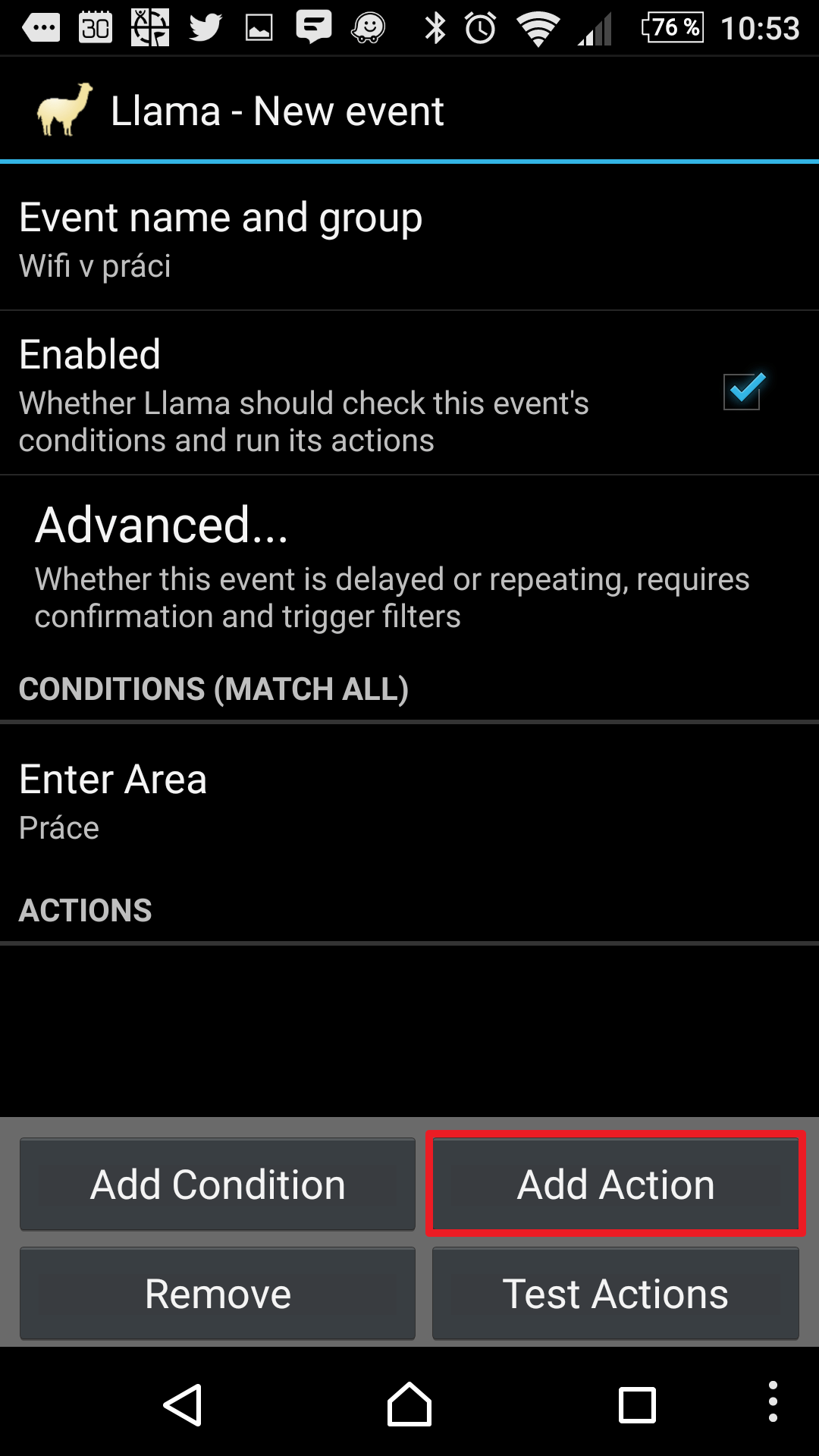Tap the Test Actions button
The image size is (819, 1456).
coord(616,1293)
